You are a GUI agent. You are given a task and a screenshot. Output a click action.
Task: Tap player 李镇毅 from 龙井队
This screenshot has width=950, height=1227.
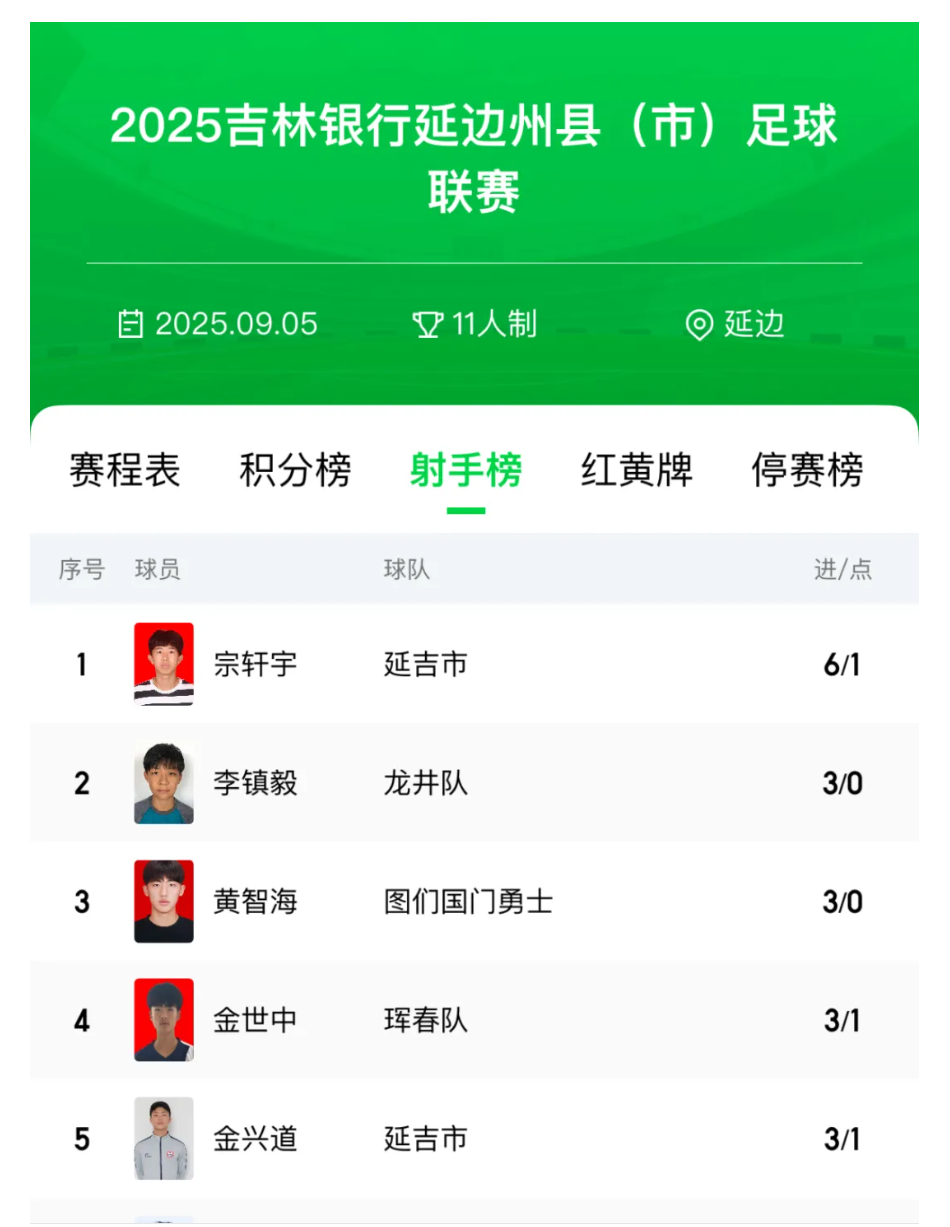pyautogui.click(x=255, y=783)
